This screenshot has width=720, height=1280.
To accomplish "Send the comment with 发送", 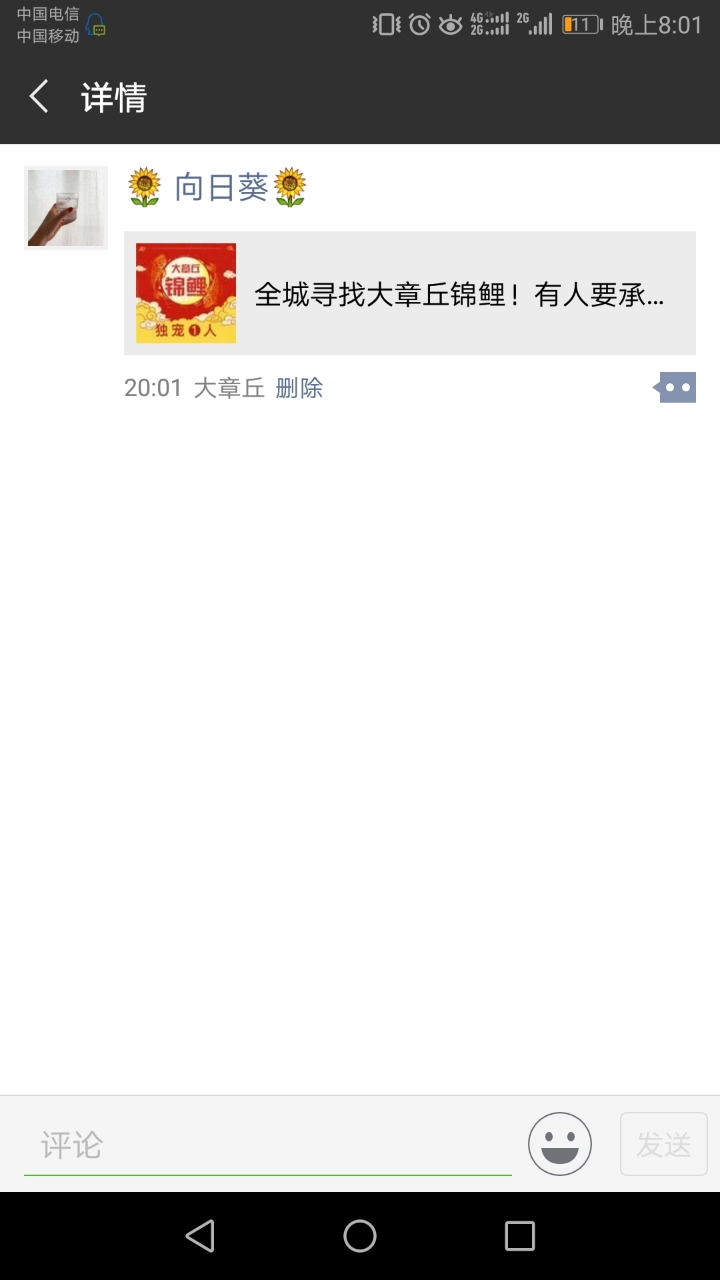I will click(663, 1144).
